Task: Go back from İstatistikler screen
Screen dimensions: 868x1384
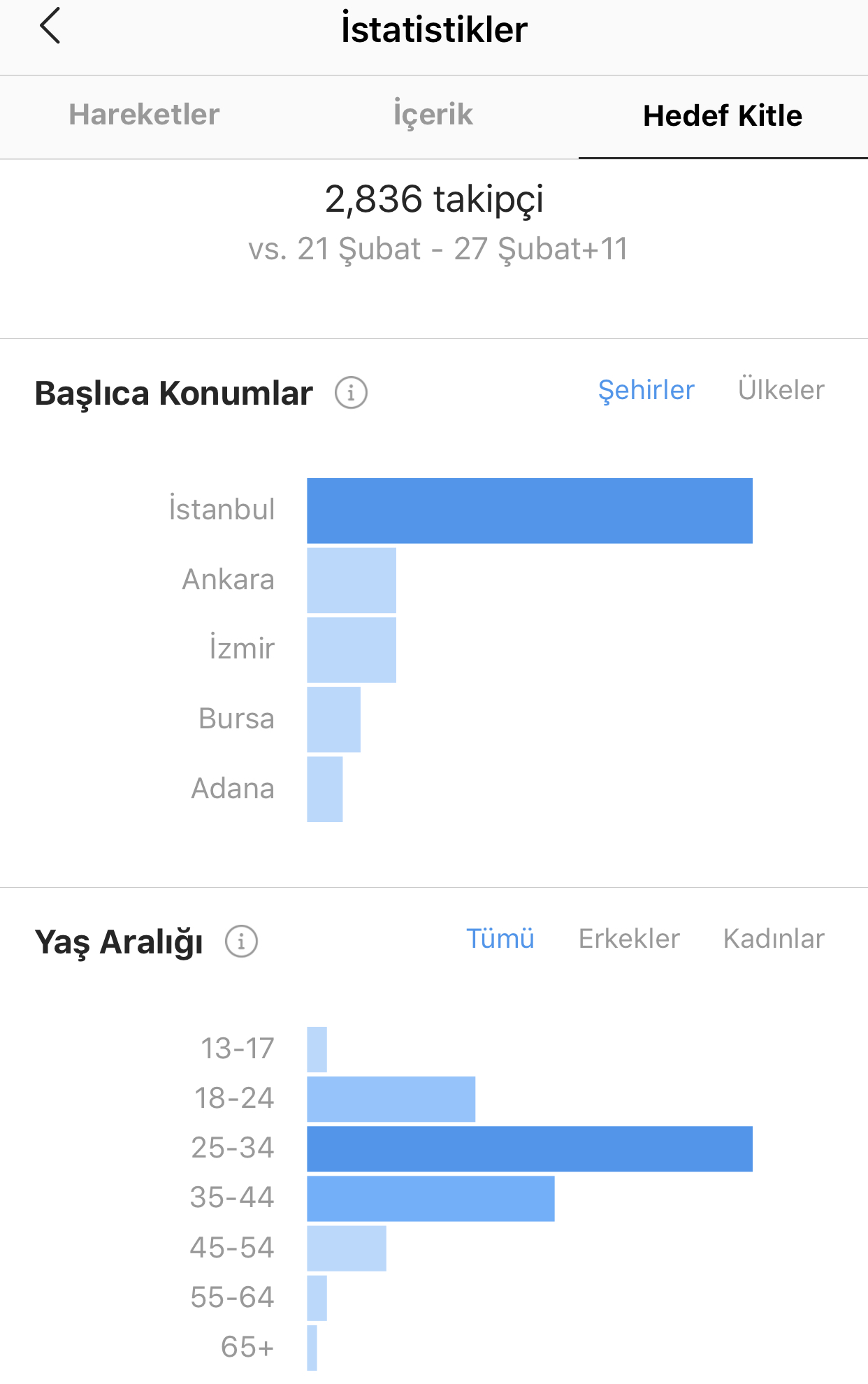Action: pyautogui.click(x=50, y=27)
